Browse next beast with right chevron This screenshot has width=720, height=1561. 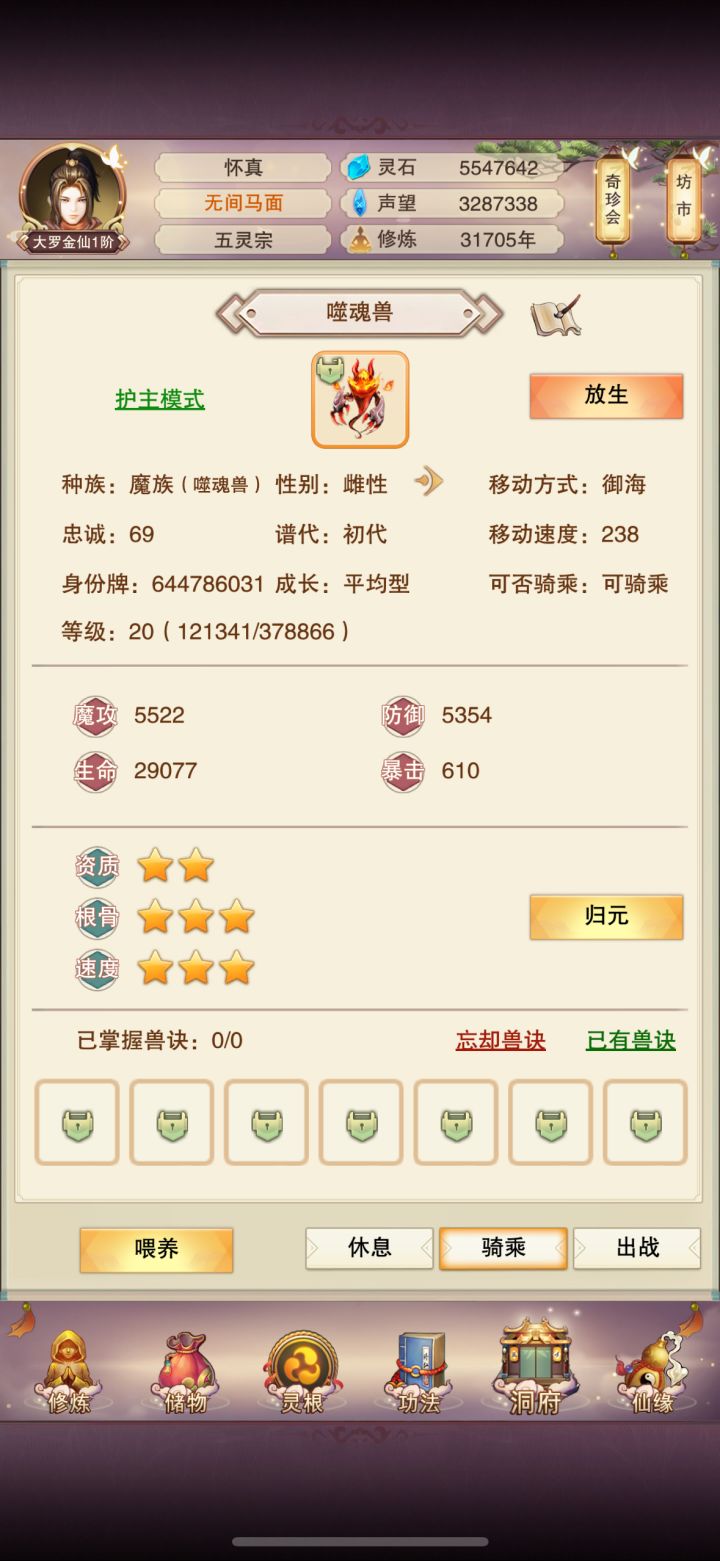pyautogui.click(x=487, y=313)
